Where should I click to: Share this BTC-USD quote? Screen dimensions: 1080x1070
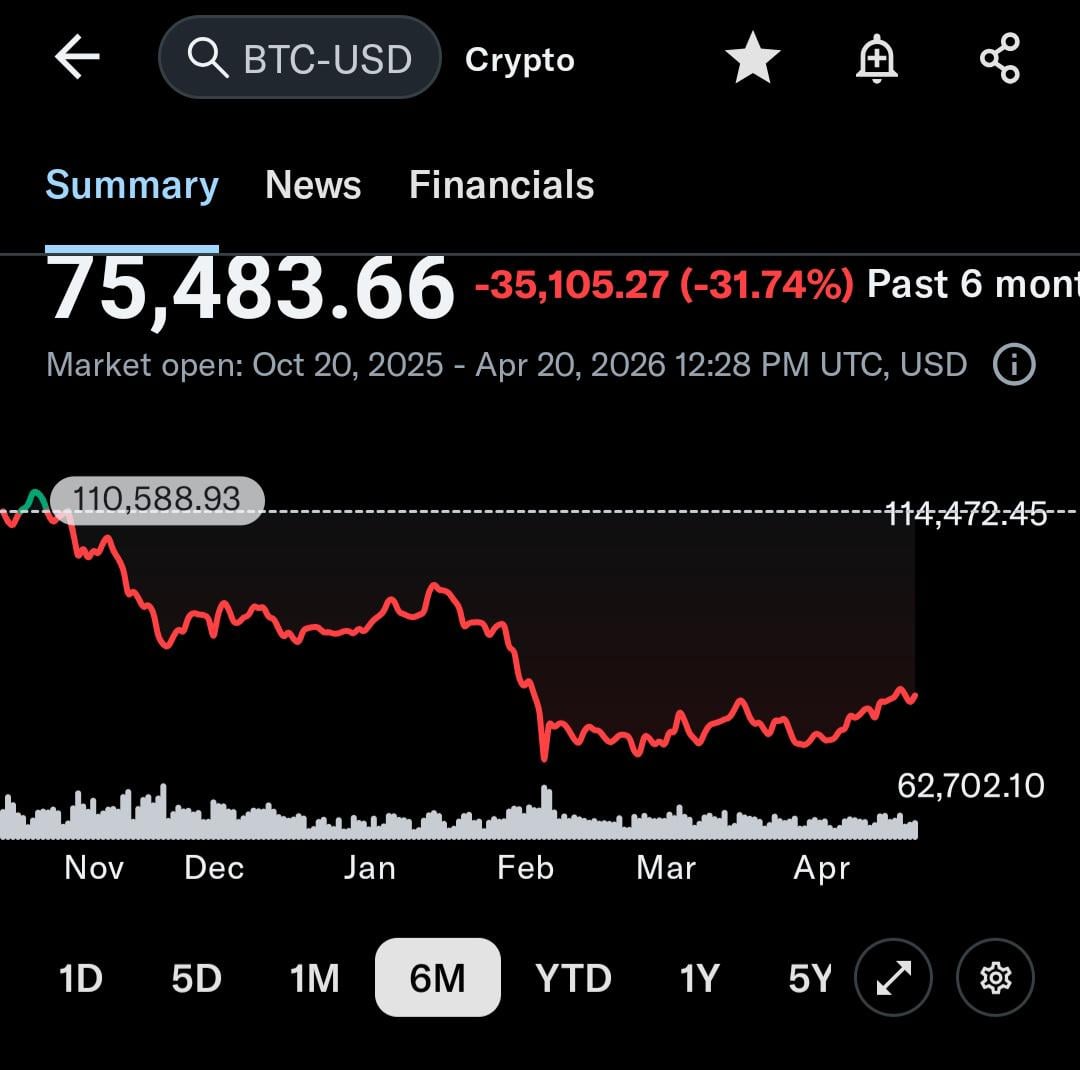999,58
